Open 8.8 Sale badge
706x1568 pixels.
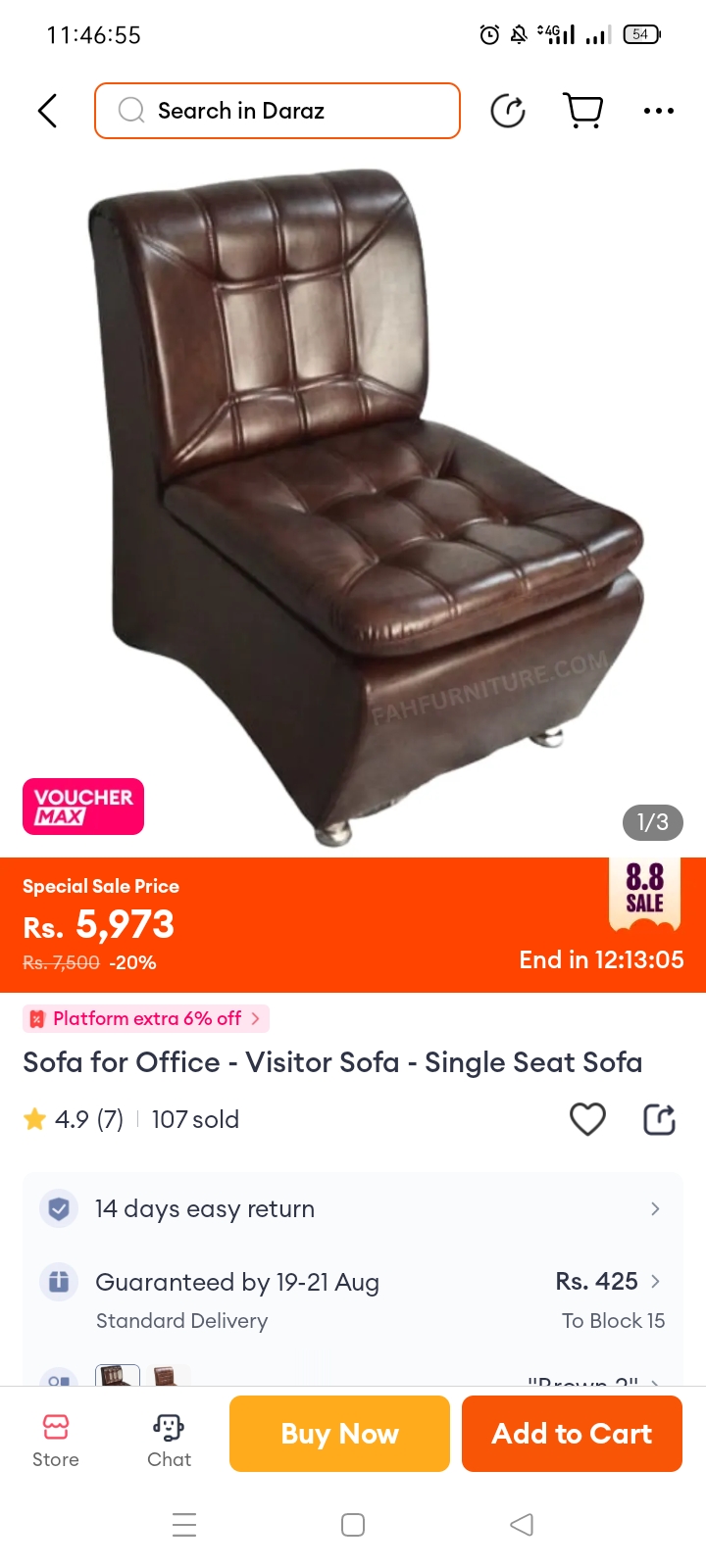(644, 894)
